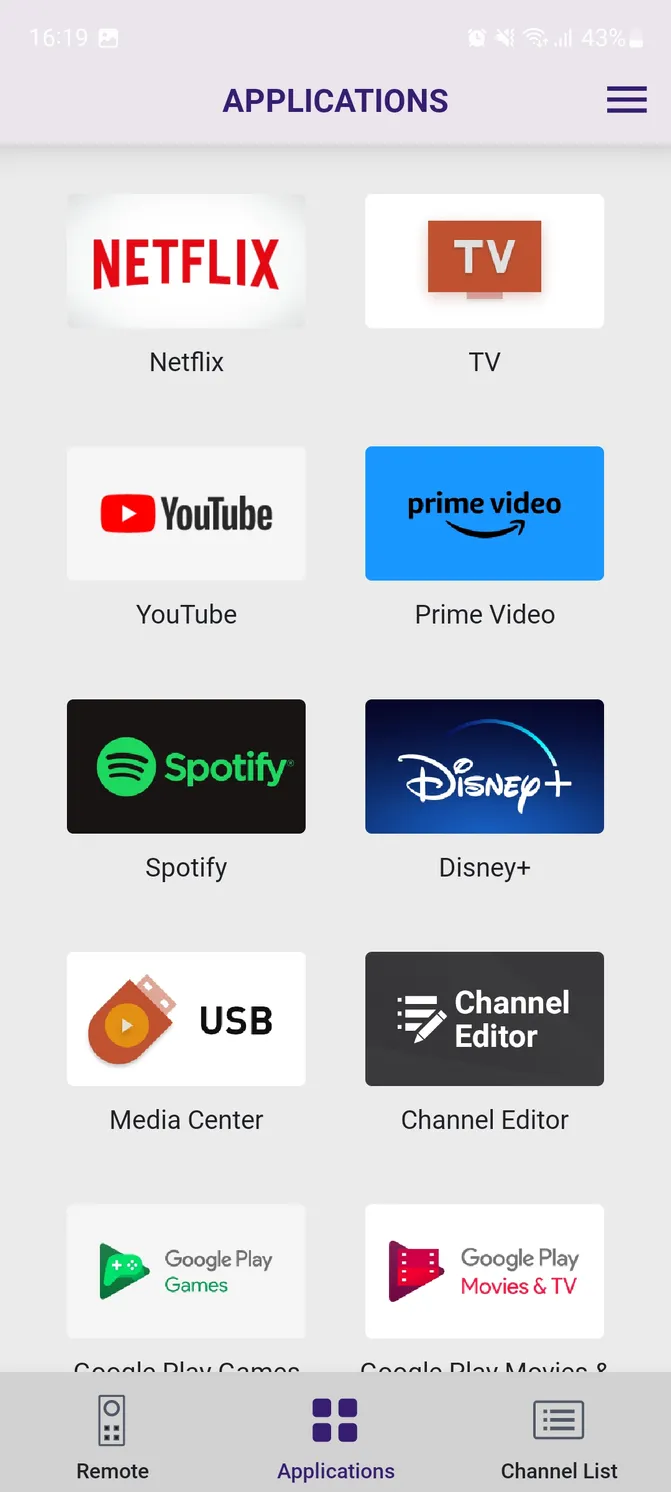Open Prime Video
The width and height of the screenshot is (671, 1492).
[x=485, y=514]
